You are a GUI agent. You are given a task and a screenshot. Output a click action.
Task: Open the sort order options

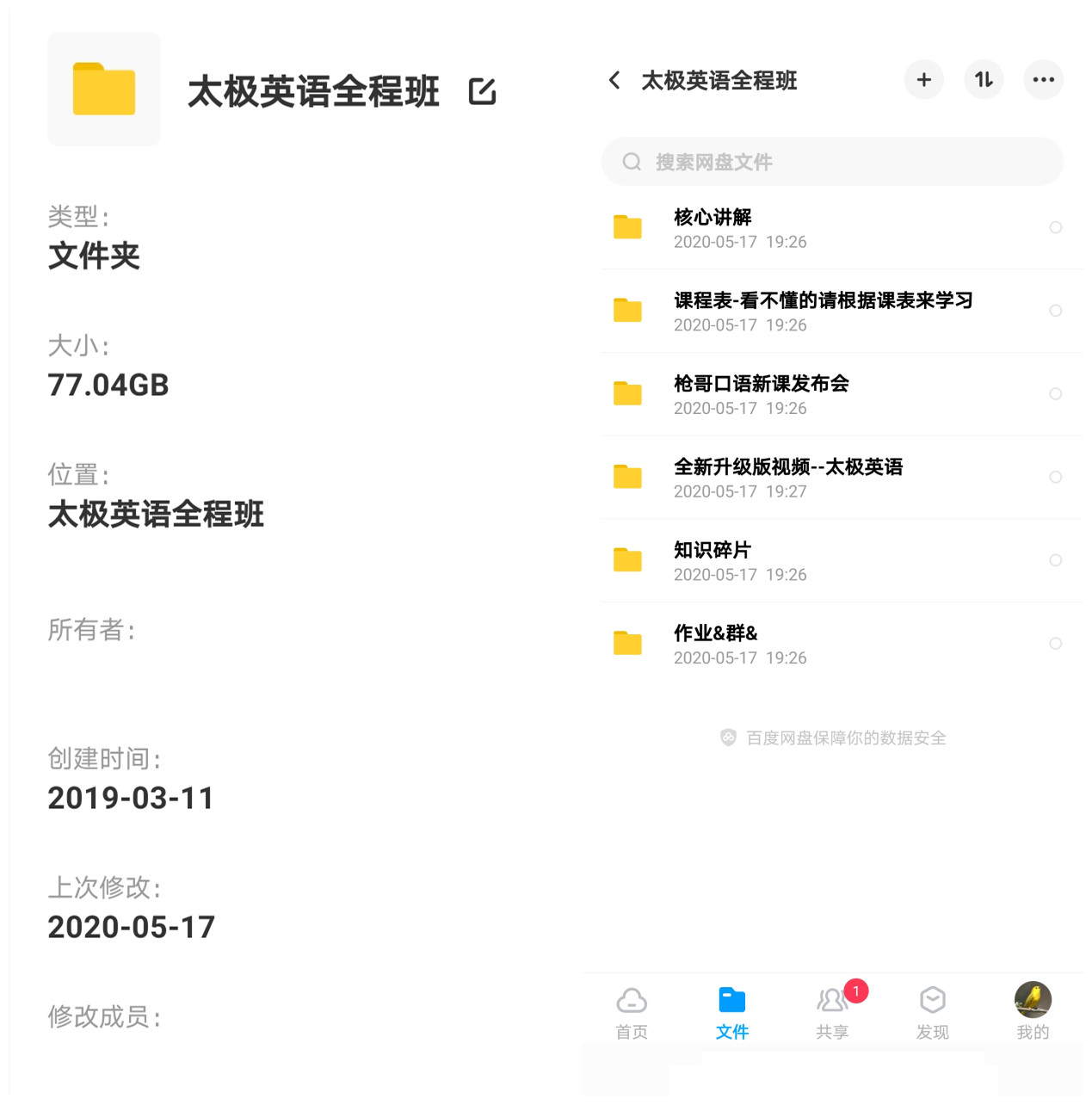[x=984, y=80]
